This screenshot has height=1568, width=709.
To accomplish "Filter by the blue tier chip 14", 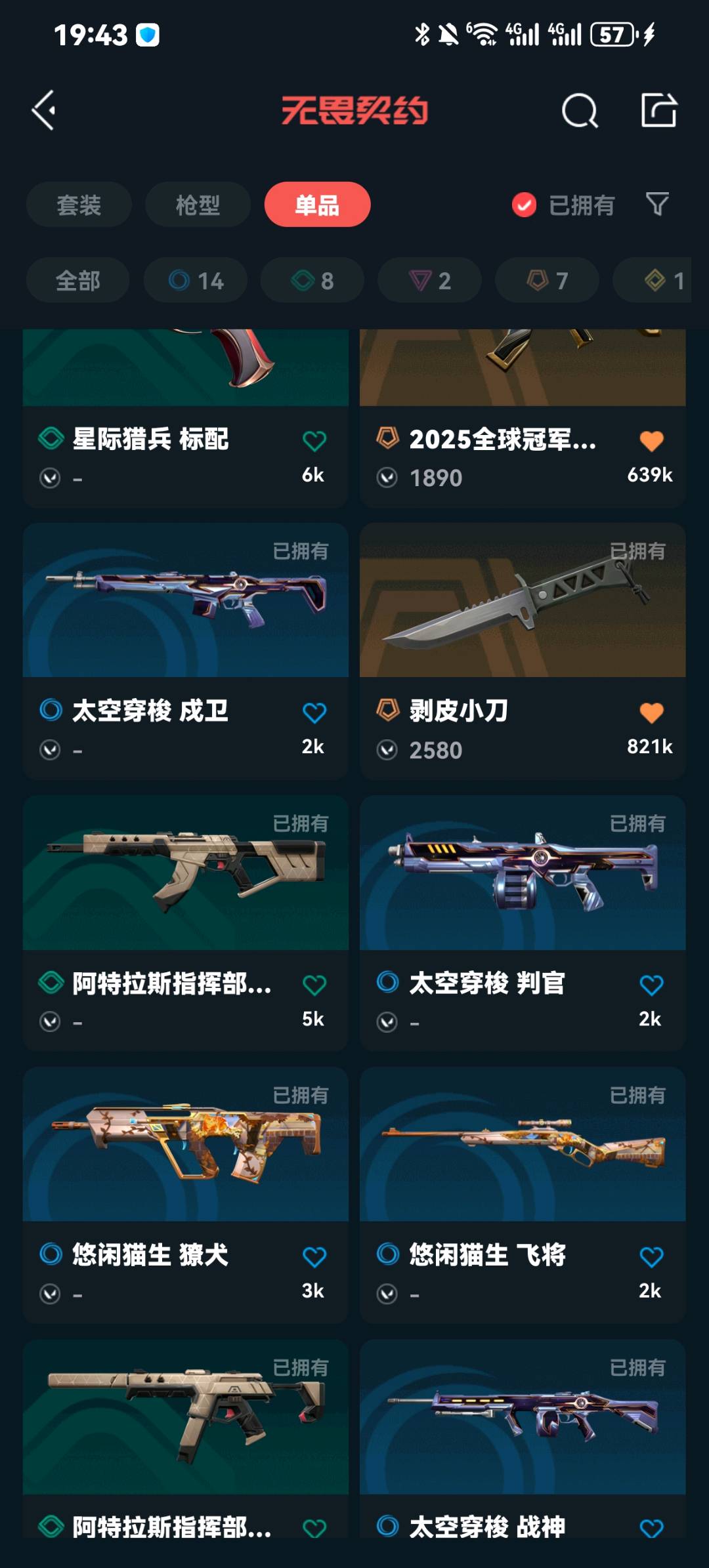I will [x=196, y=280].
